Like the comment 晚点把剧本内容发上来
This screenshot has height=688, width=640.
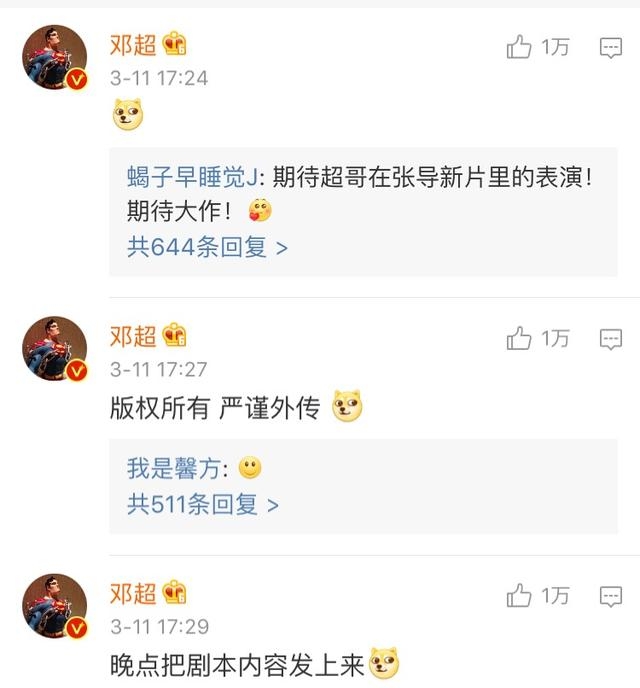(519, 596)
